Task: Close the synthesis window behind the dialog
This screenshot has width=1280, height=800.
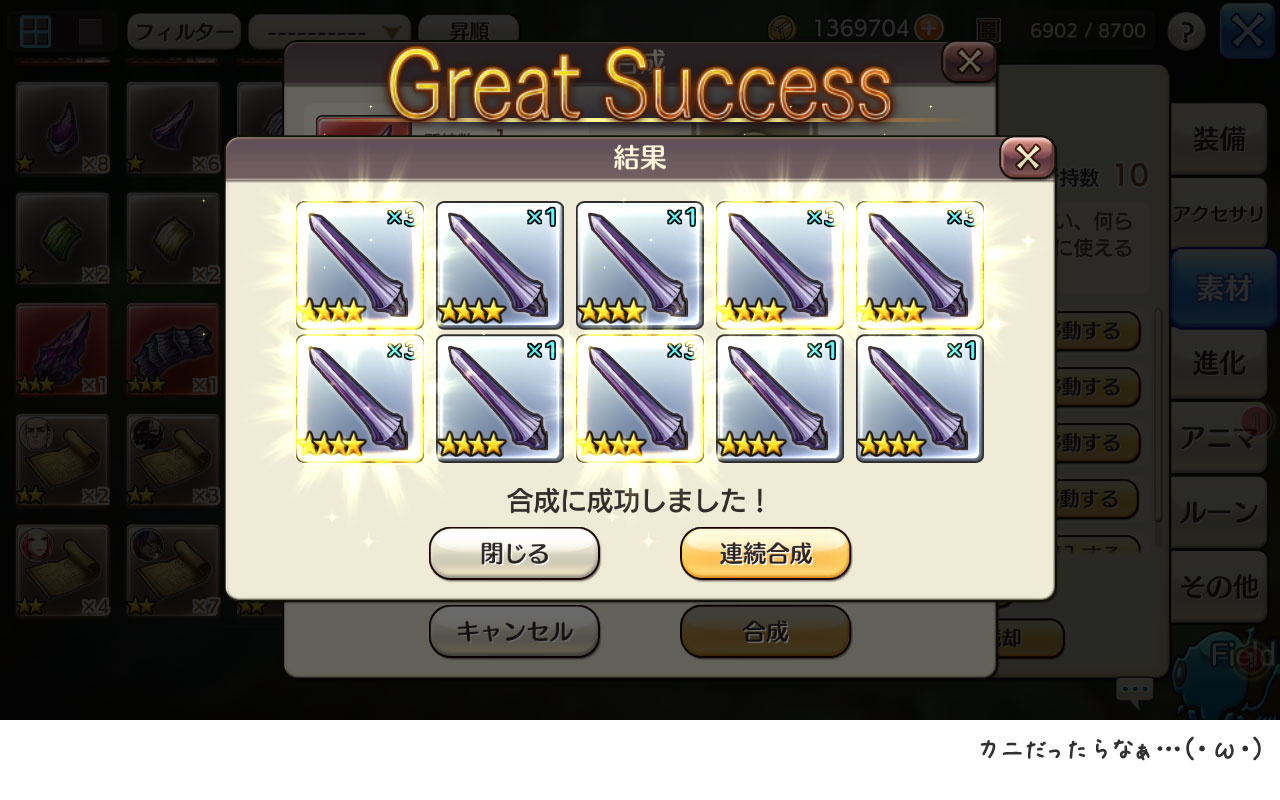Action: (969, 62)
